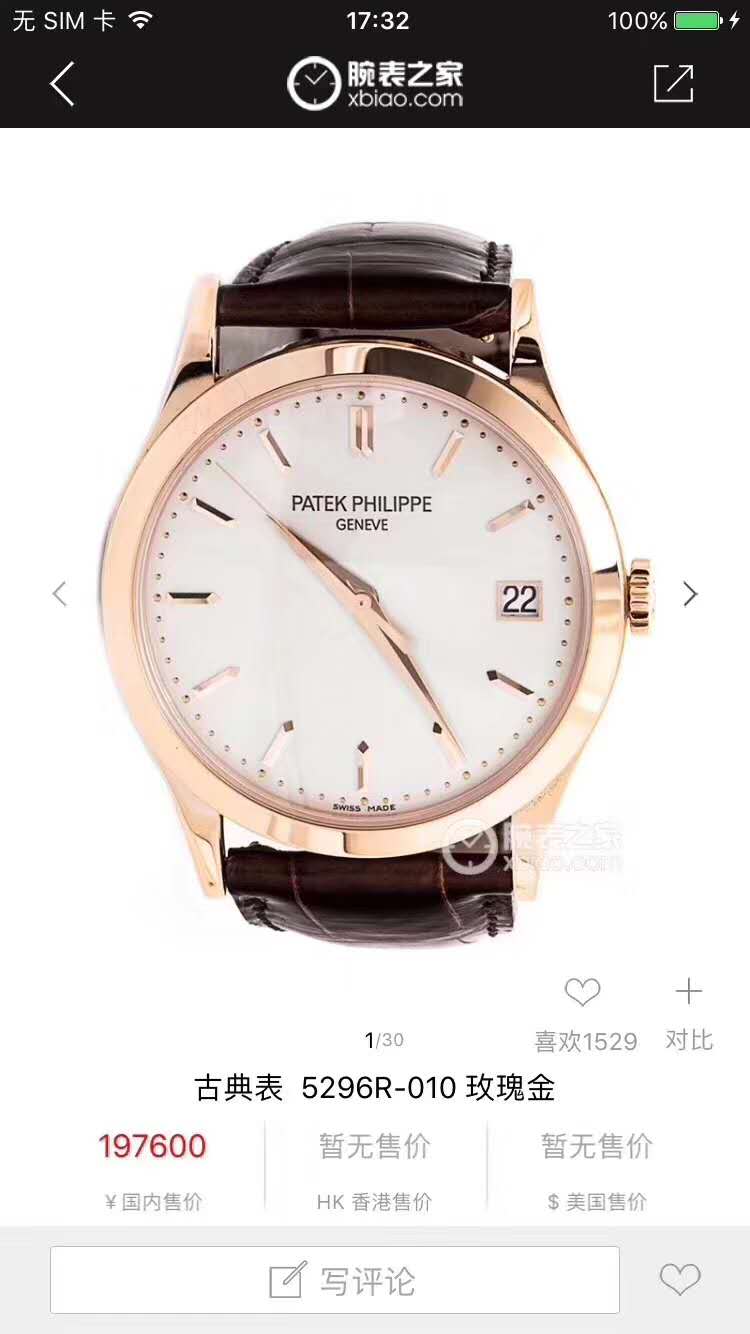Tap the heart icon beside 写评论
Screen dimensions: 750x1334
tap(680, 1280)
